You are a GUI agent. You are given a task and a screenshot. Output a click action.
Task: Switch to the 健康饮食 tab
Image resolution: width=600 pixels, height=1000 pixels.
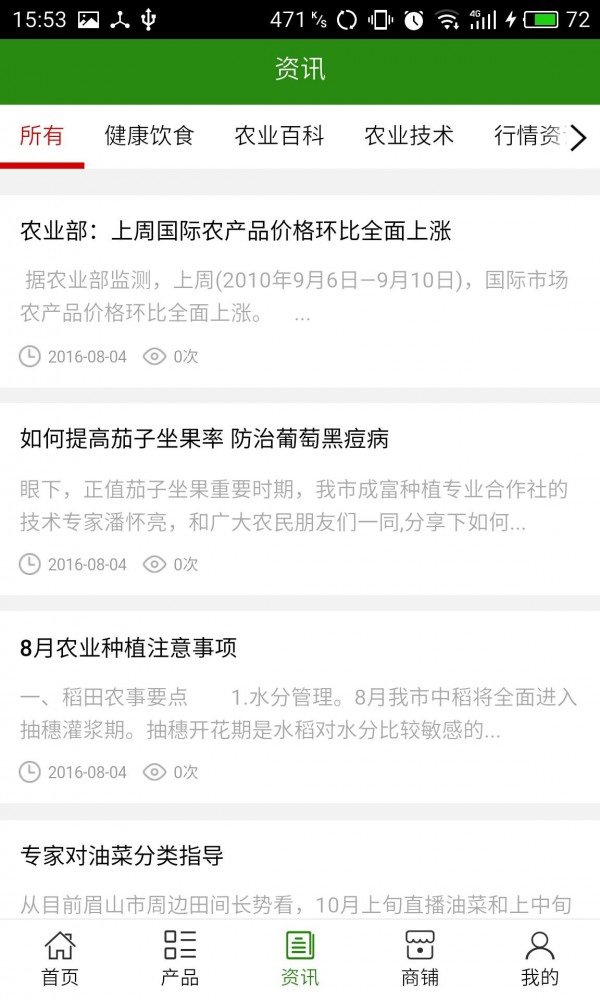(x=149, y=136)
